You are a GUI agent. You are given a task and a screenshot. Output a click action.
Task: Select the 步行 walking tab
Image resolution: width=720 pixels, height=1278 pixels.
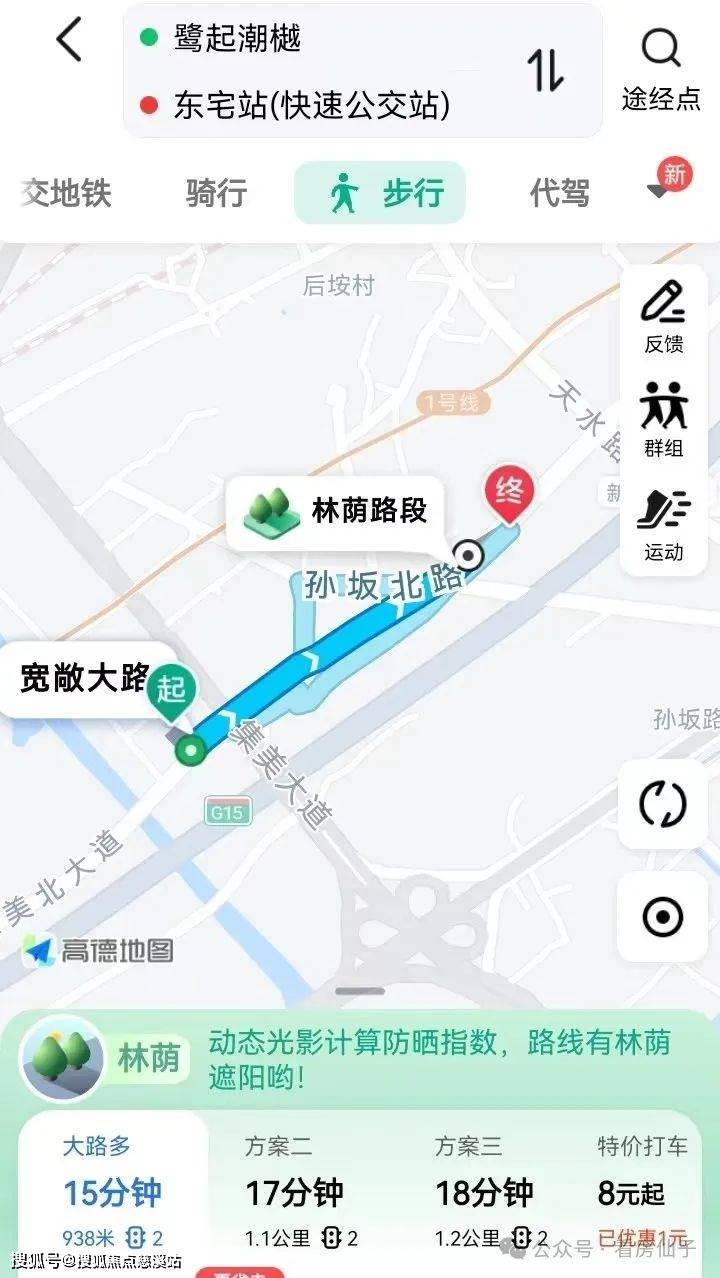pyautogui.click(x=380, y=192)
